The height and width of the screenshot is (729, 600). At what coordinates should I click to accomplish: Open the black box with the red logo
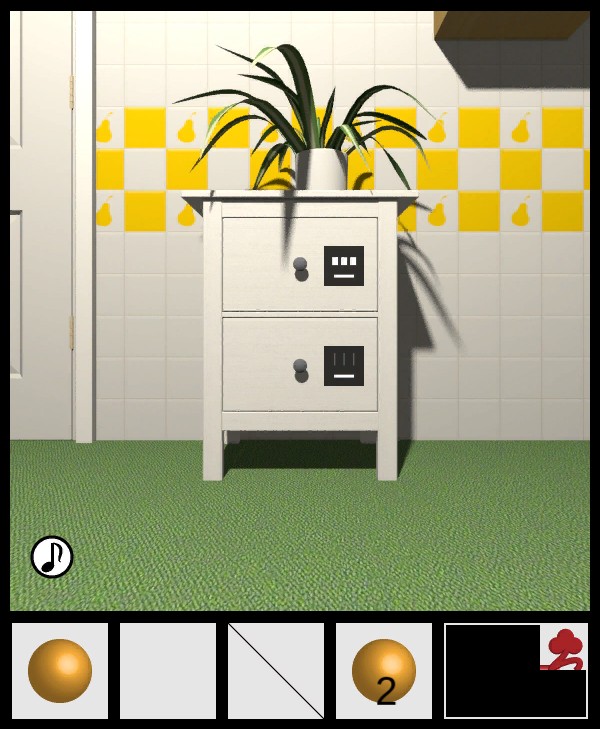pyautogui.click(x=515, y=670)
